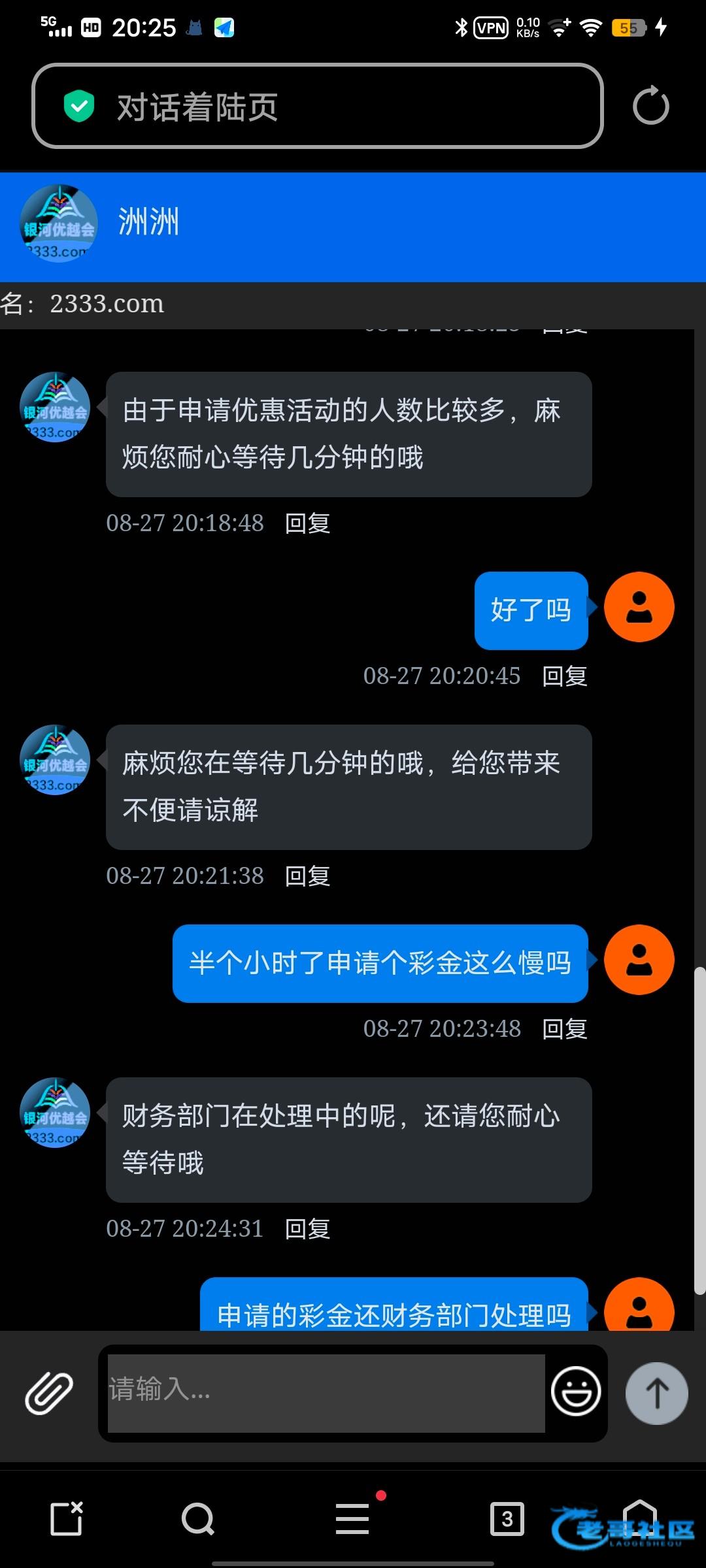This screenshot has width=706, height=1568.
Task: Tap the new tab icon in the browser toolbar
Action: click(x=67, y=1519)
